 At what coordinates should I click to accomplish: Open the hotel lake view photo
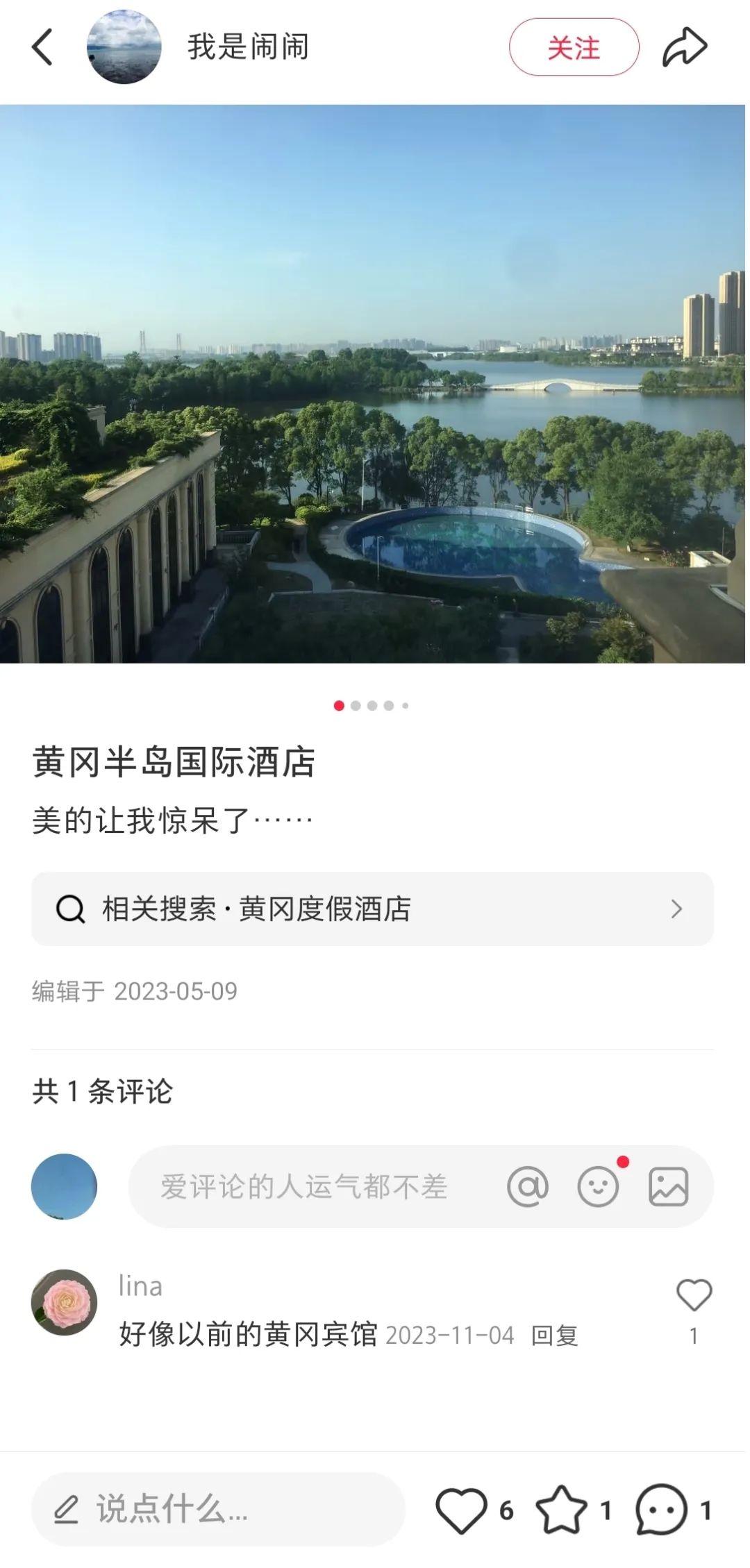373,384
